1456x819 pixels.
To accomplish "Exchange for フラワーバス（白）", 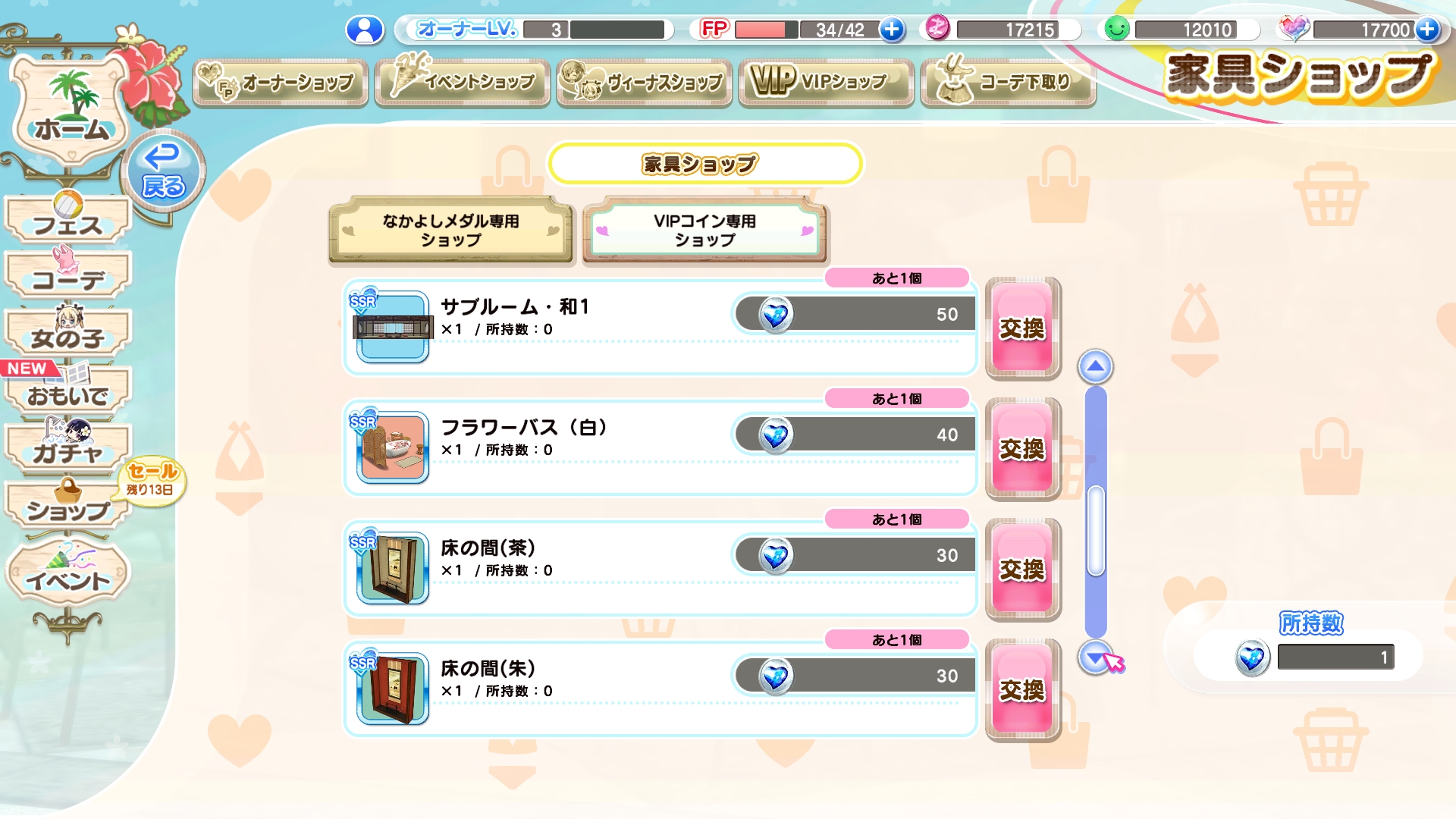I will coord(1022,448).
